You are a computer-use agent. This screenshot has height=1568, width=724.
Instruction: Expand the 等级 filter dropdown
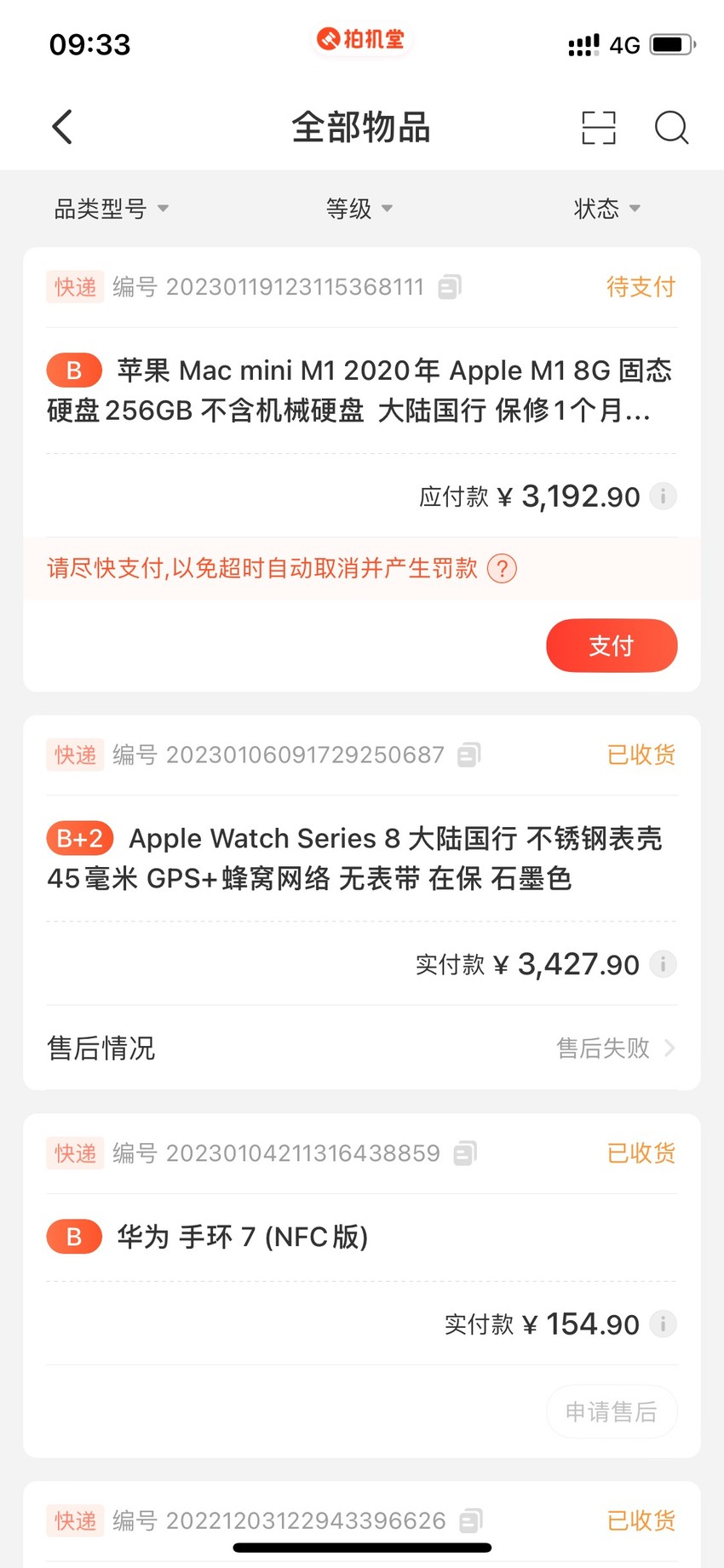point(359,209)
